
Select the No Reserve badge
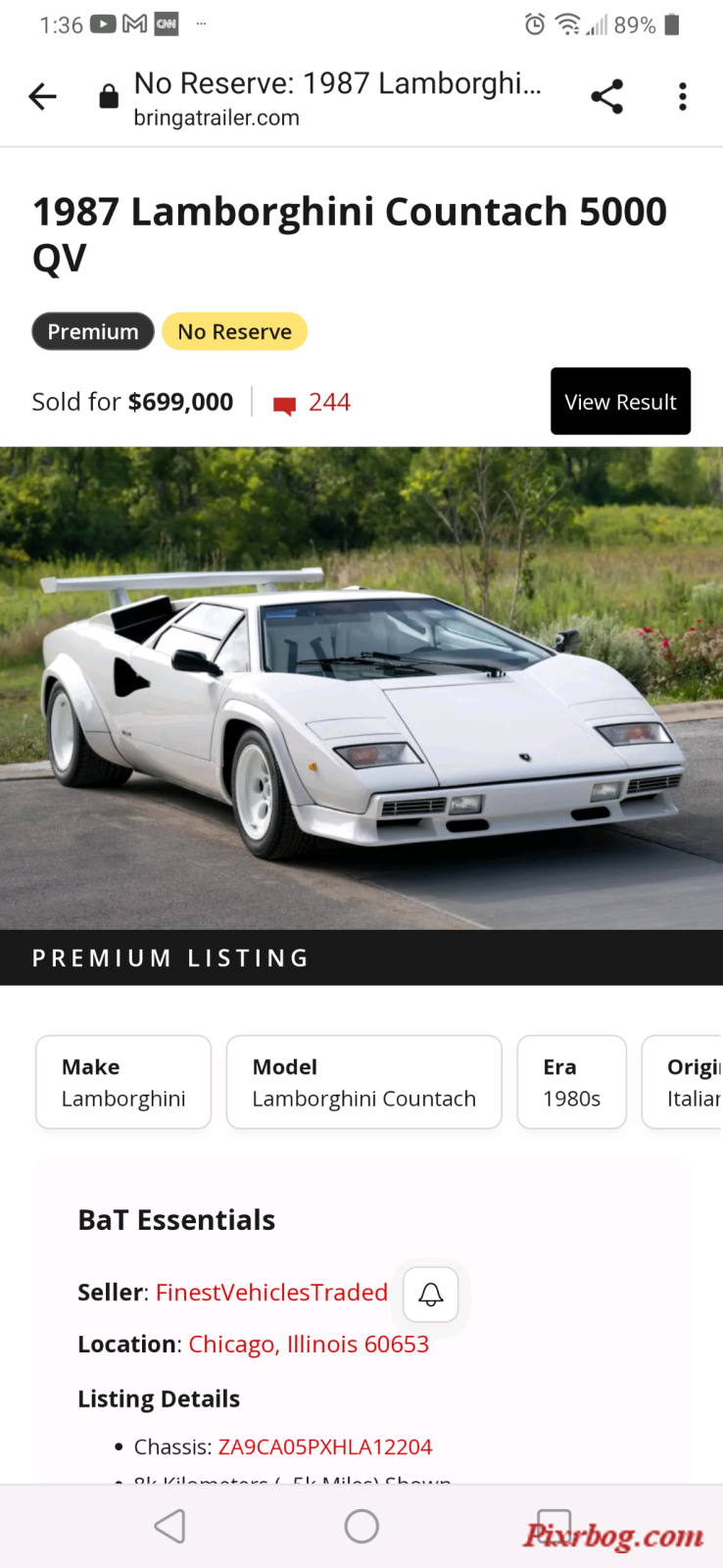(234, 331)
